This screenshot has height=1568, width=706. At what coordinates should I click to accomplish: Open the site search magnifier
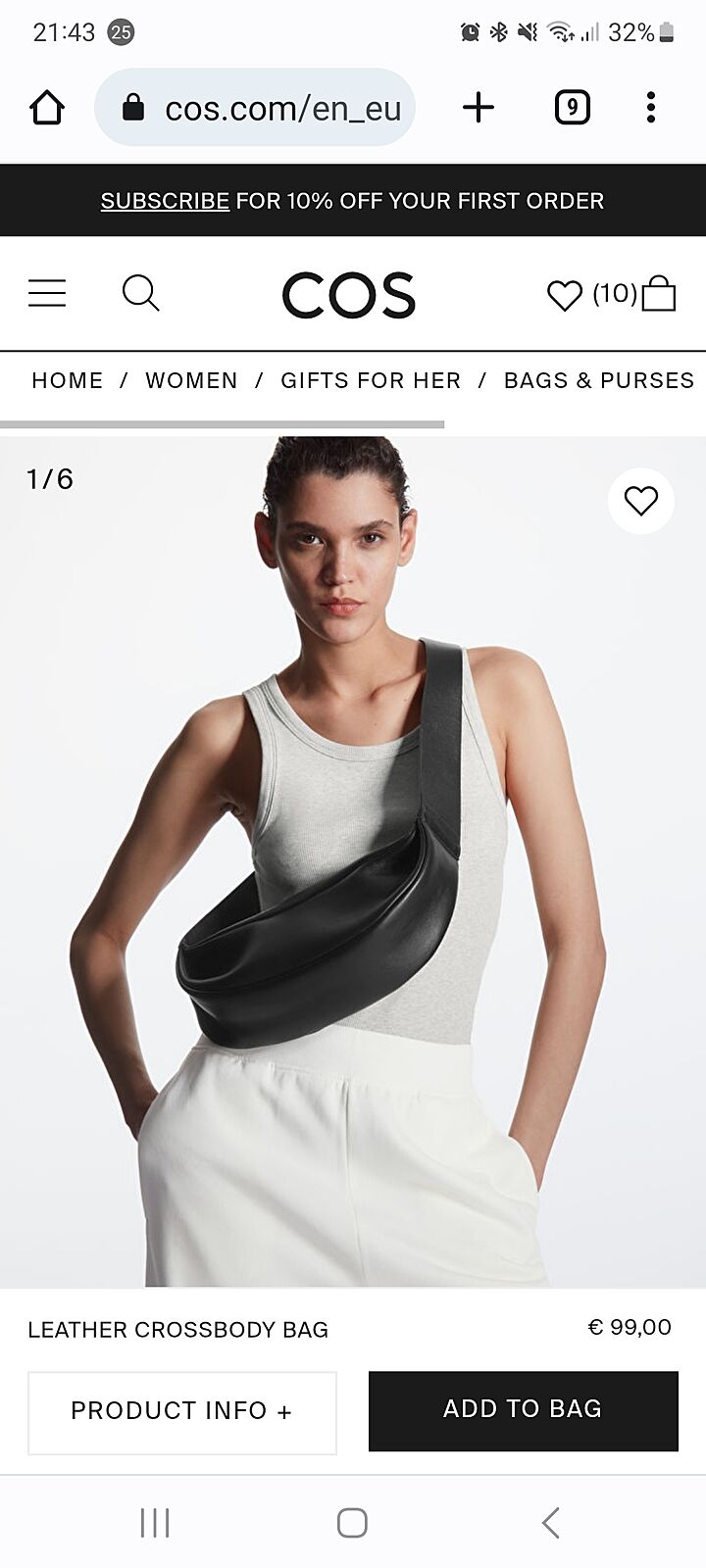(x=140, y=293)
